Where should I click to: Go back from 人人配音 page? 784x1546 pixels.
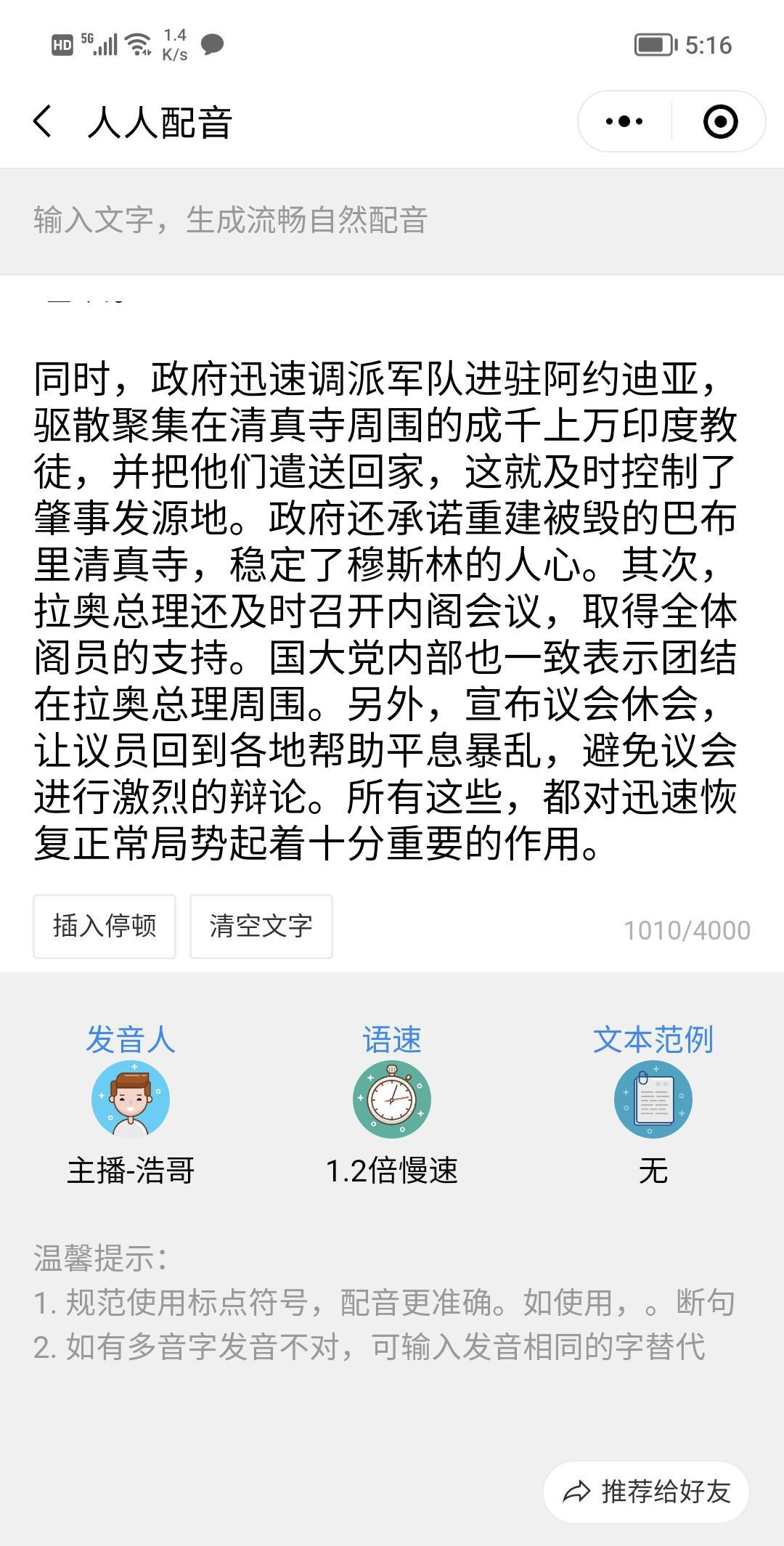pos(43,121)
